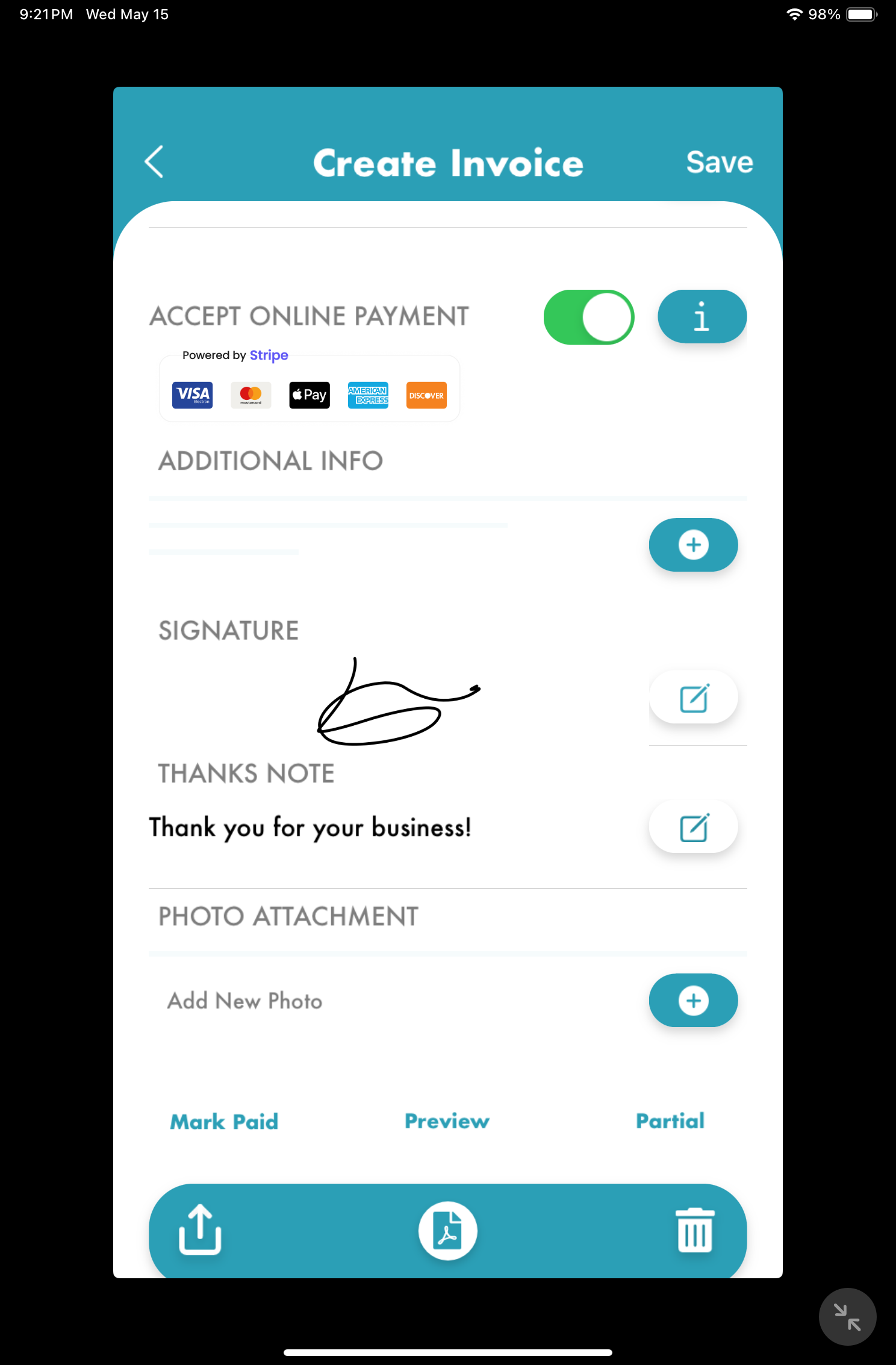896x1365 pixels.
Task: Go back from Create Invoice
Action: click(154, 161)
